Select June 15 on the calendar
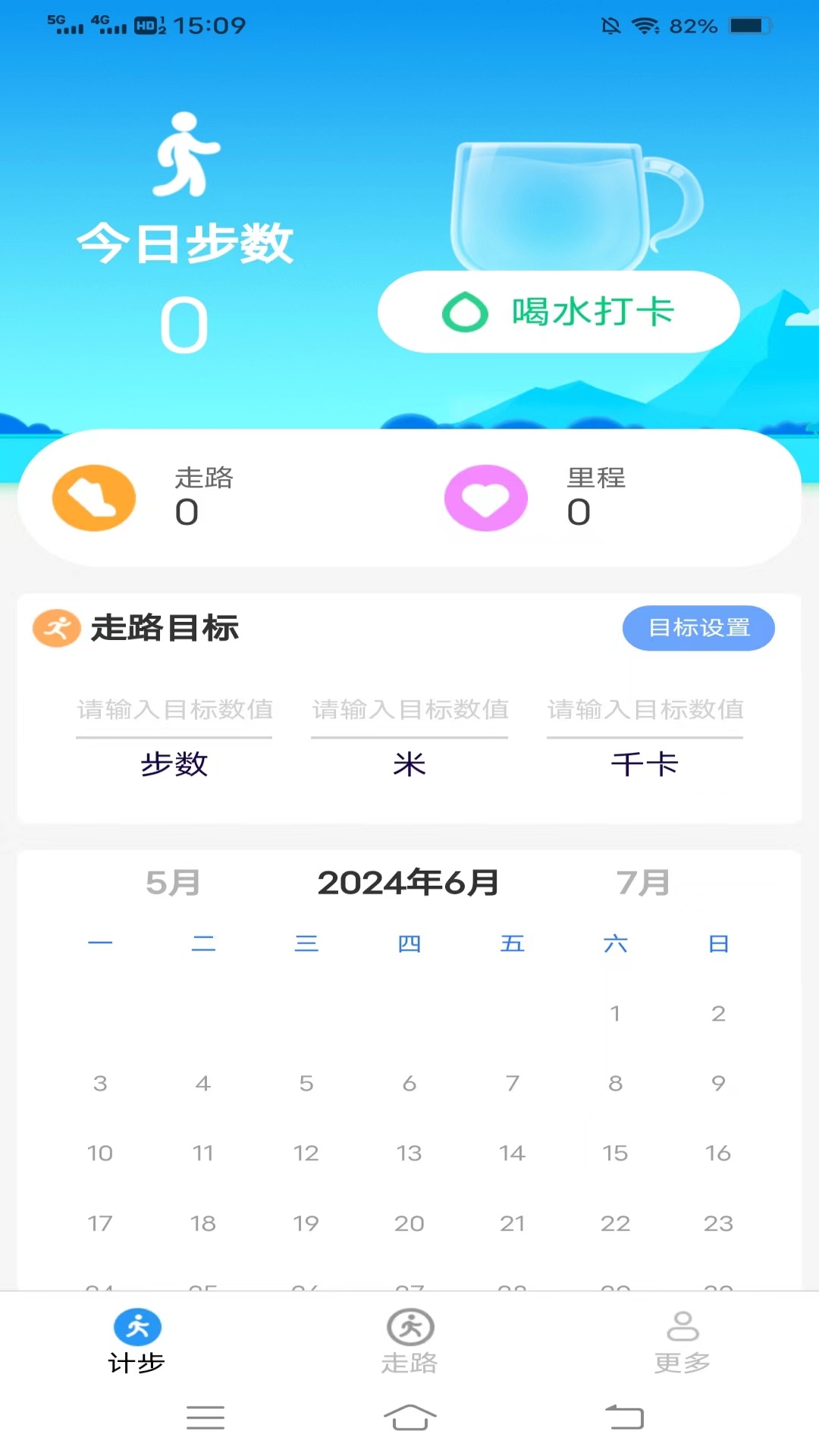 pos(615,1153)
